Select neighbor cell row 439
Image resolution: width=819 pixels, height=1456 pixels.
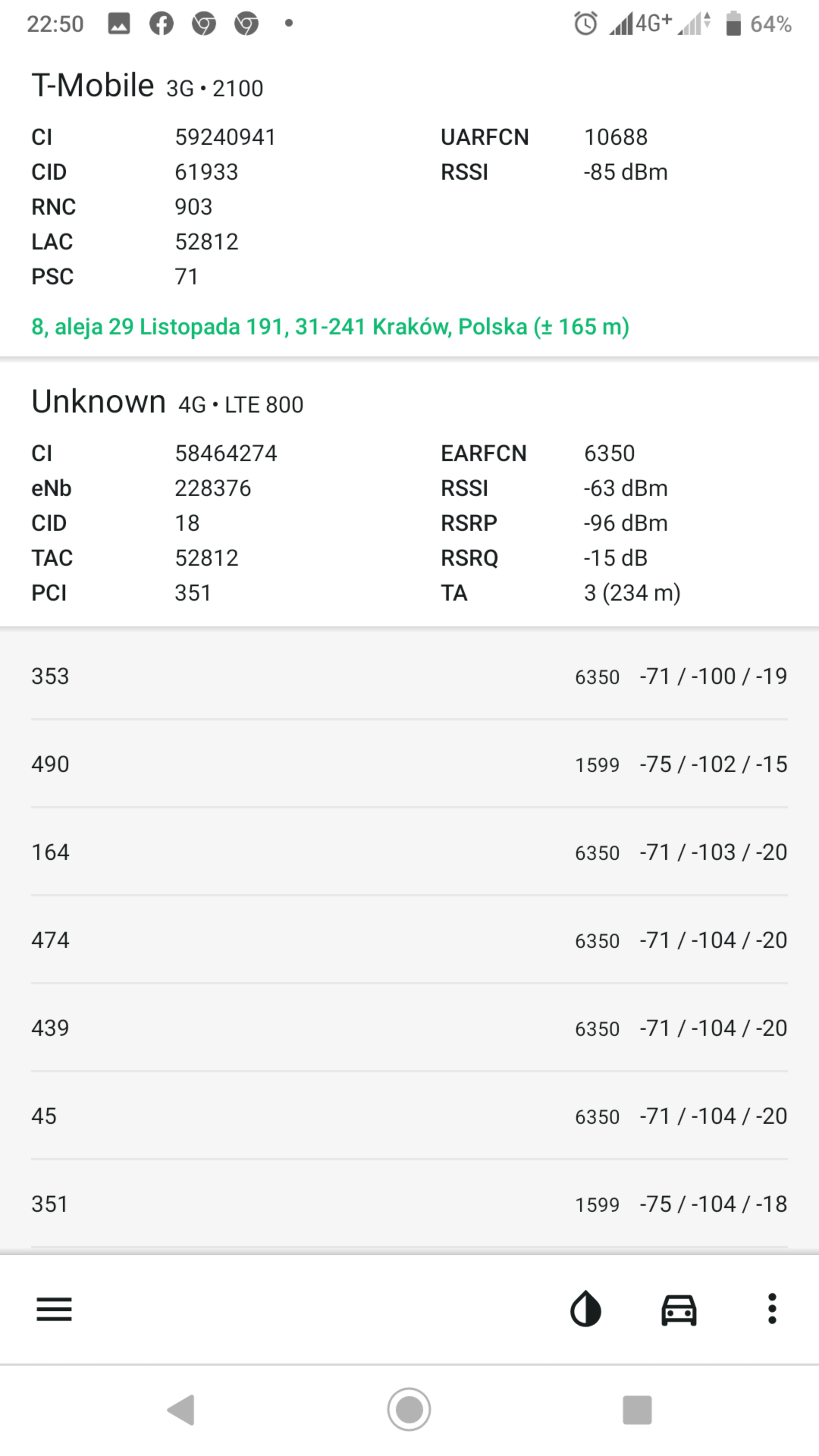(x=409, y=1028)
